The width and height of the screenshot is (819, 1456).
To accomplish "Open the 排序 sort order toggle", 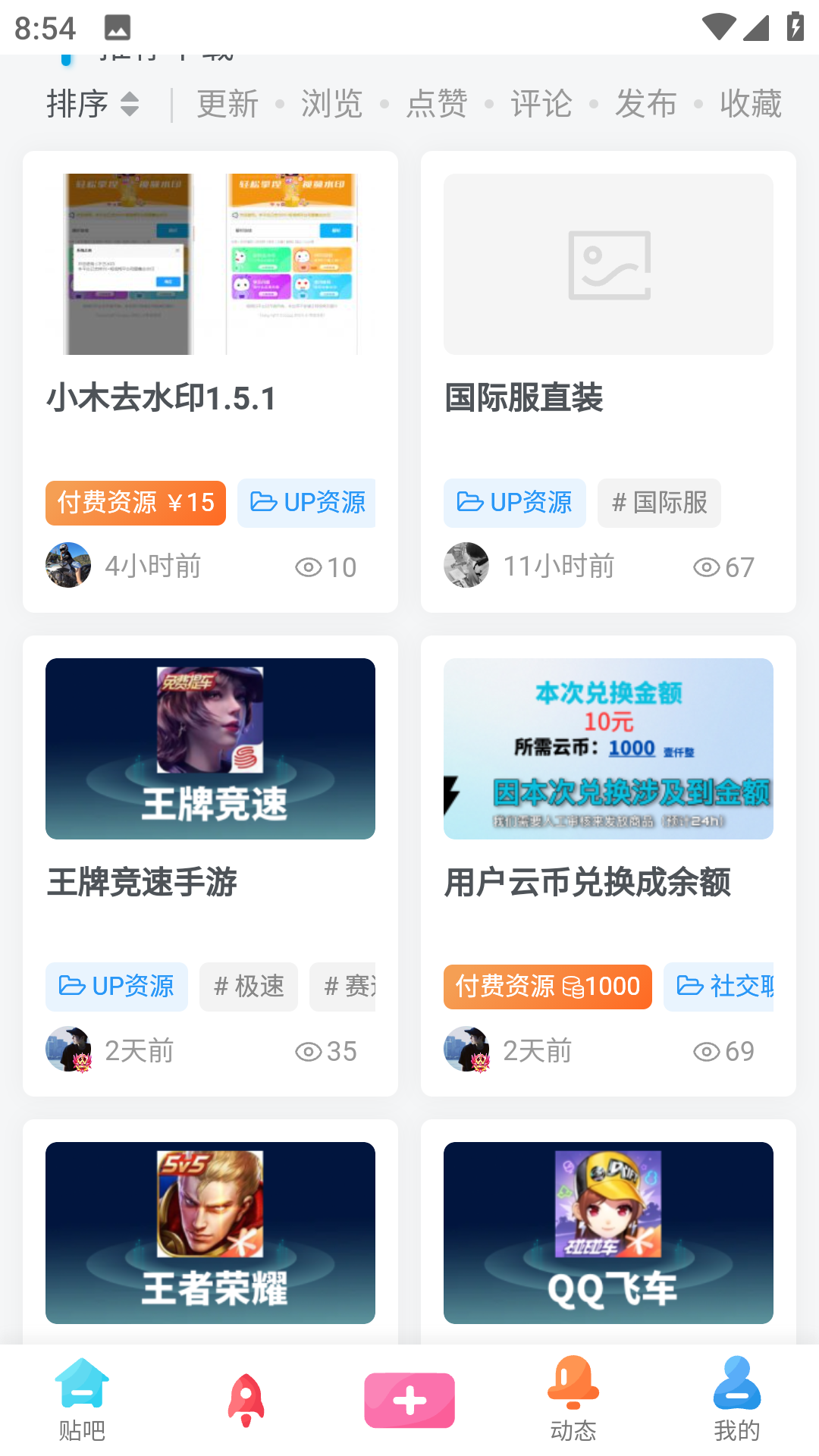I will coord(93,104).
